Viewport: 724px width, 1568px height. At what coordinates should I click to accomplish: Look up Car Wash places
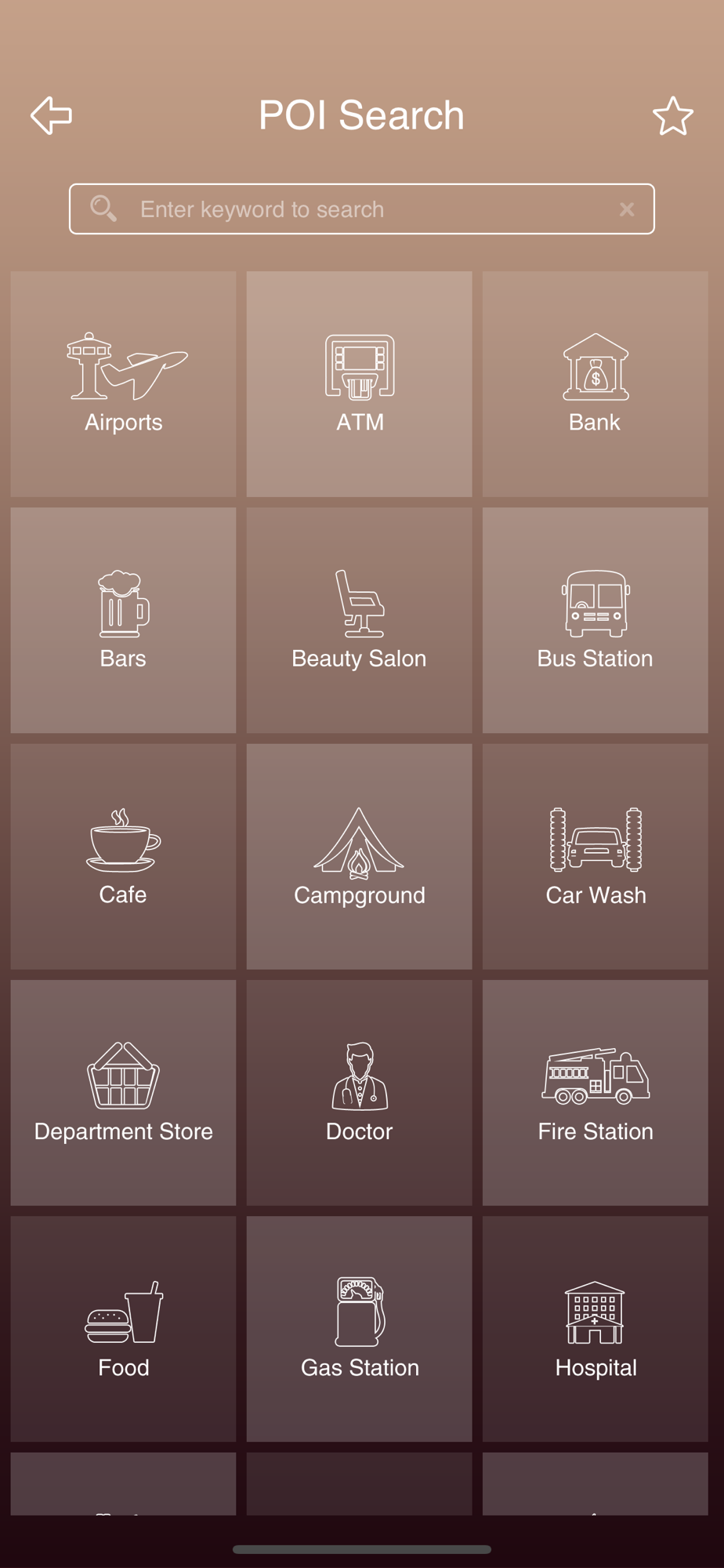point(595,857)
